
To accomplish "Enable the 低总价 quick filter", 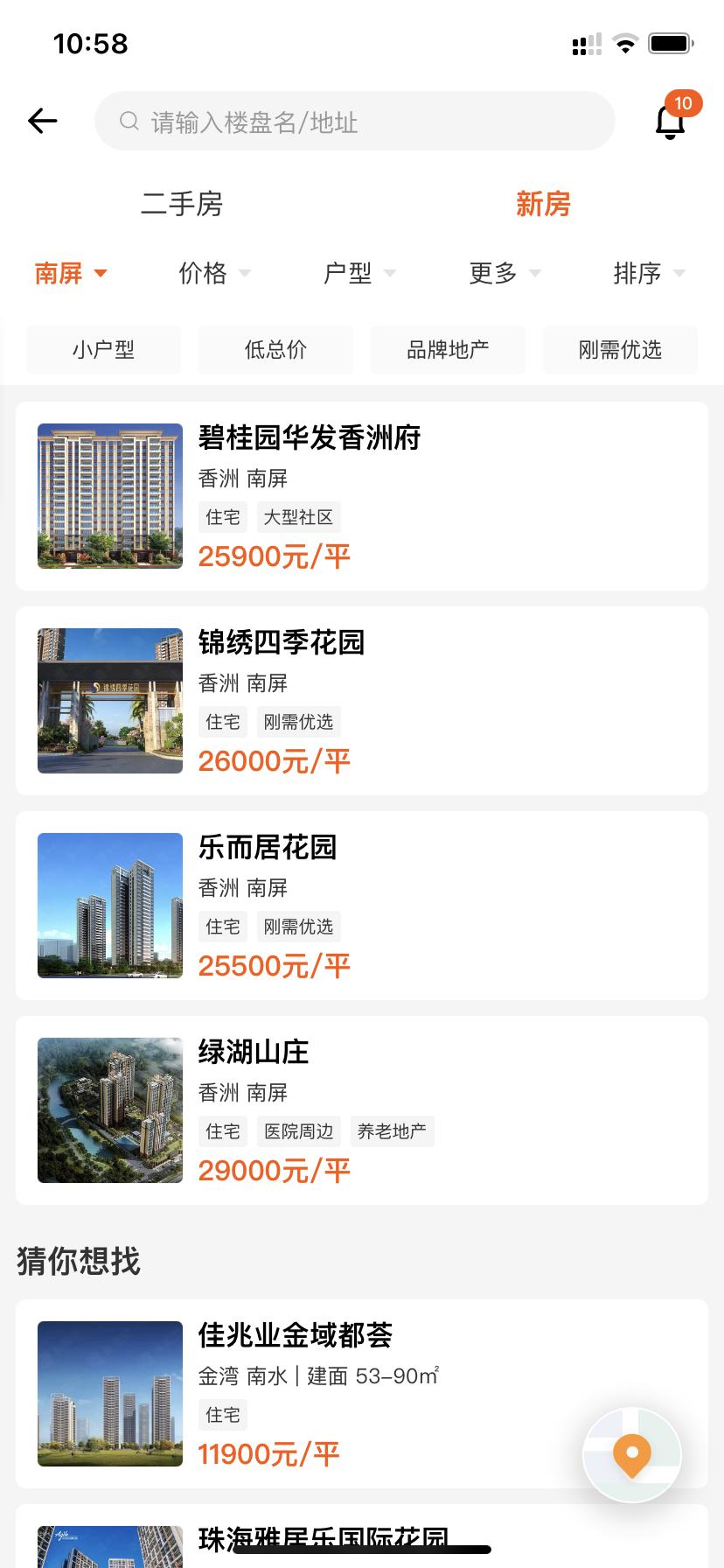I will (x=275, y=349).
